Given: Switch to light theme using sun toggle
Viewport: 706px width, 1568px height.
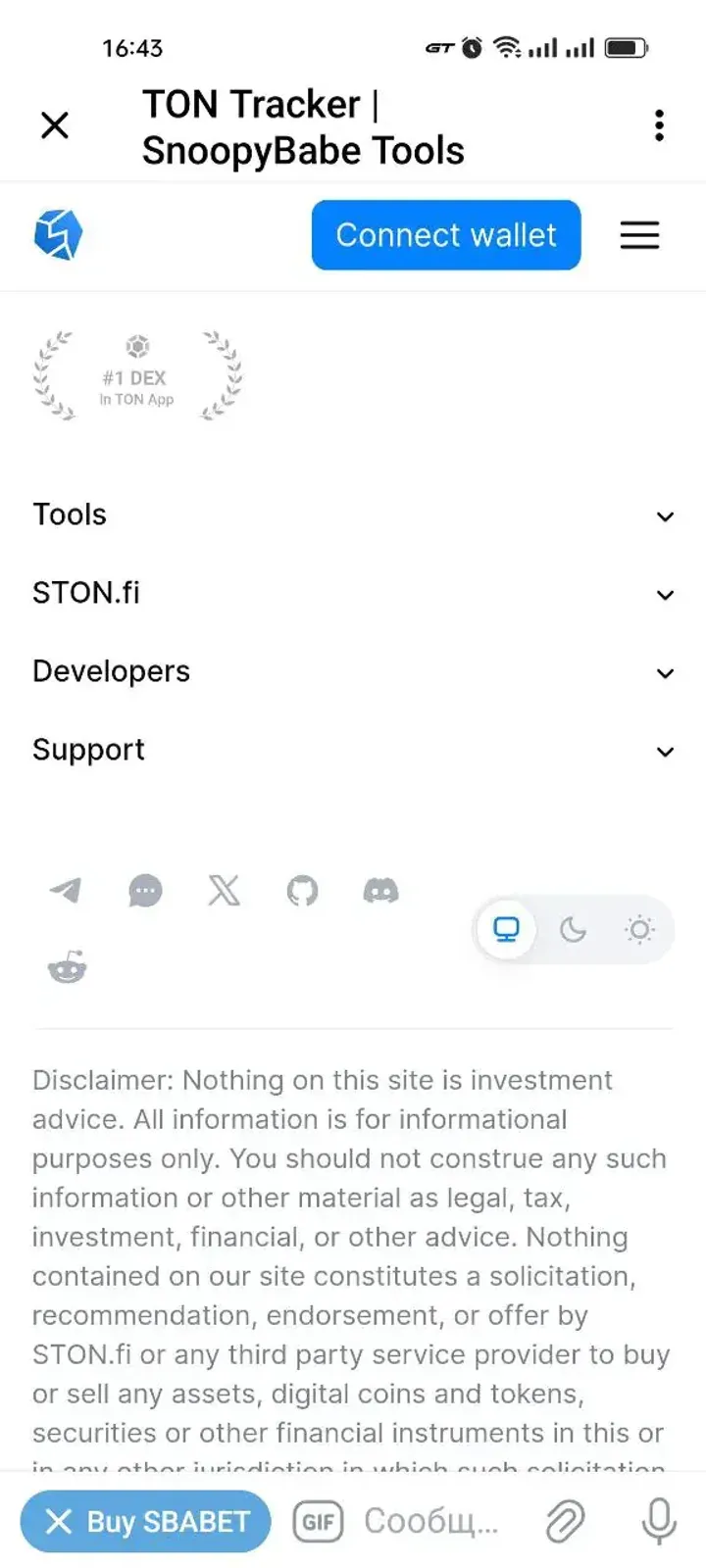Looking at the screenshot, I should (x=639, y=929).
